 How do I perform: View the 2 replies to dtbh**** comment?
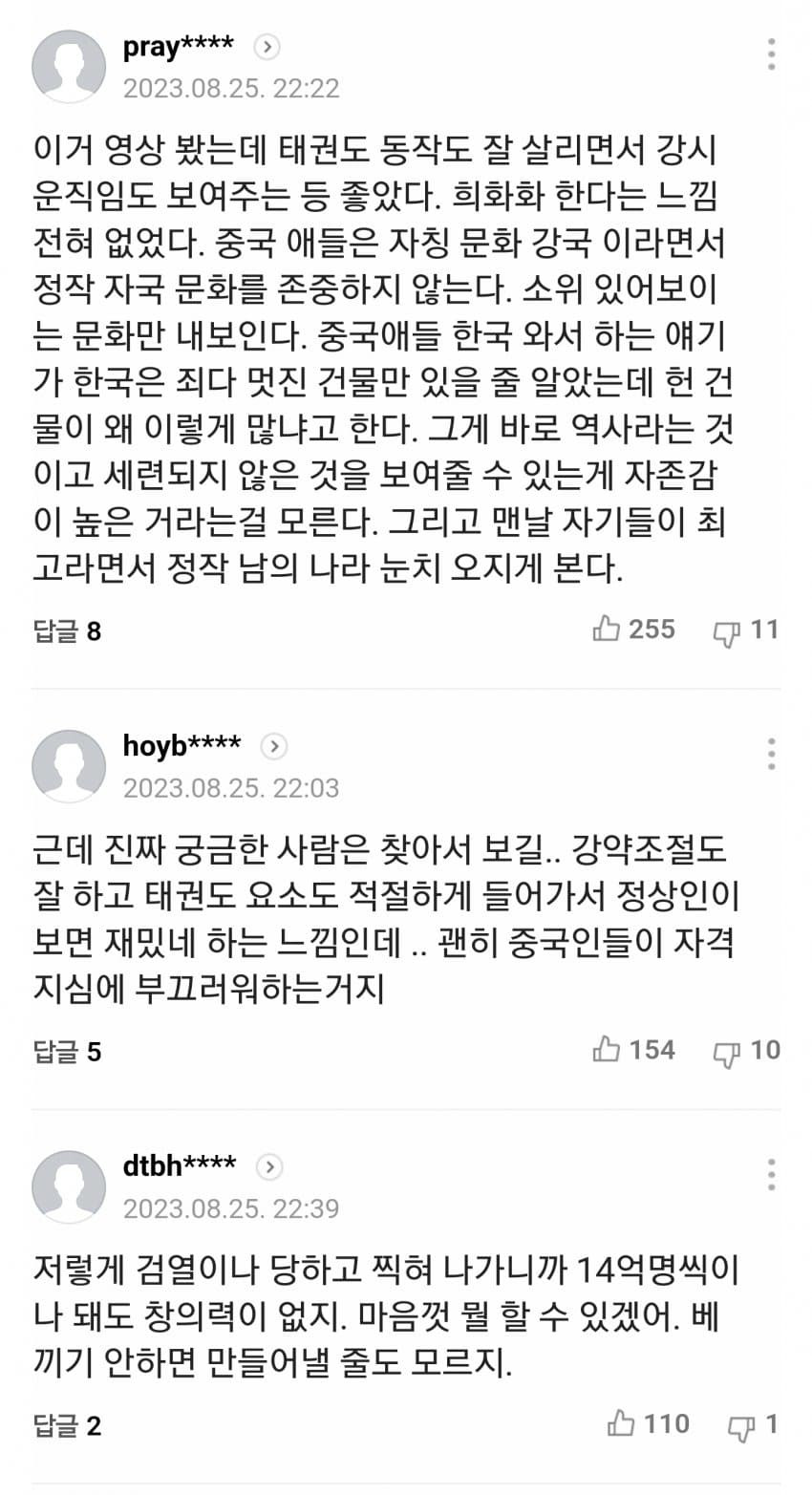[x=67, y=1426]
